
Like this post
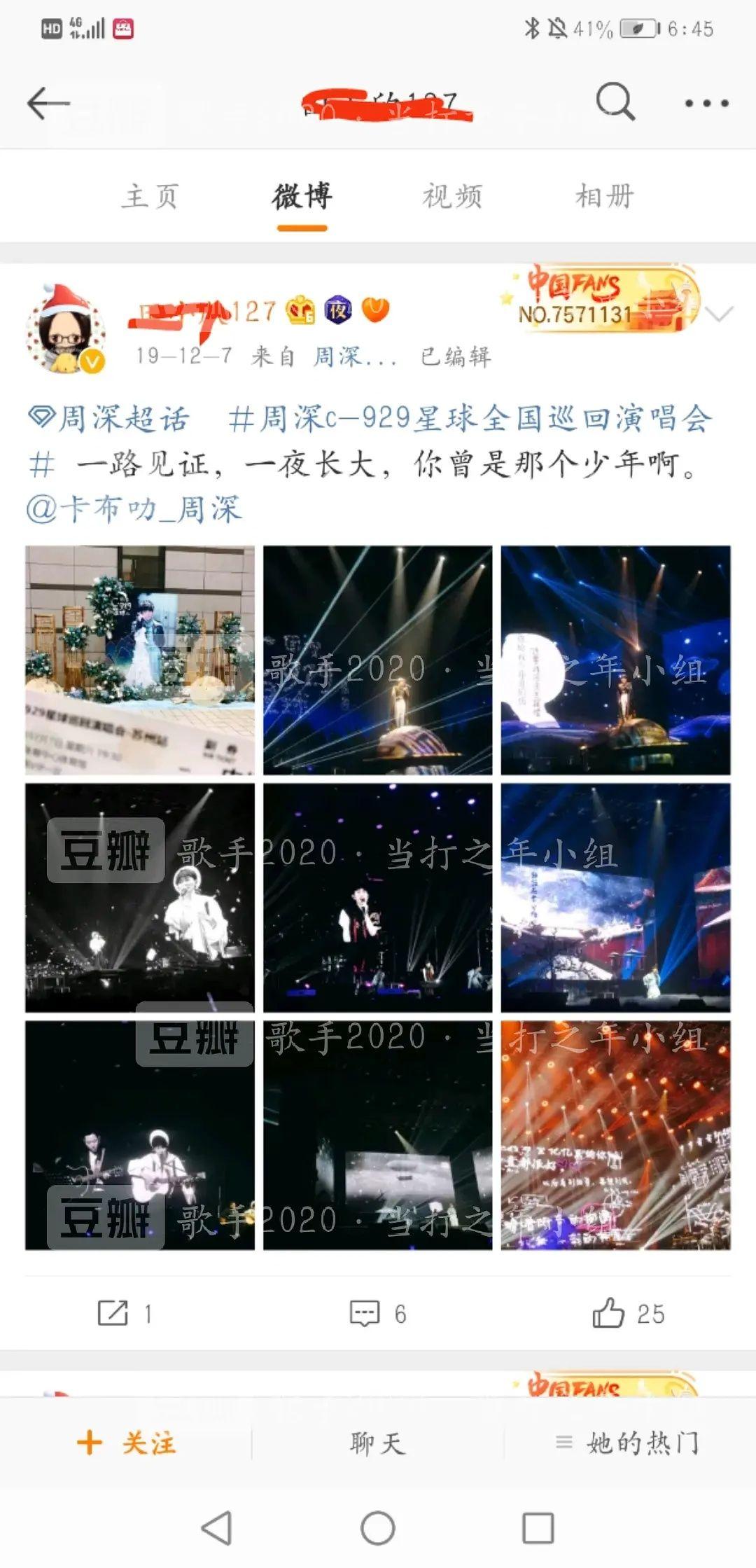click(x=628, y=1314)
